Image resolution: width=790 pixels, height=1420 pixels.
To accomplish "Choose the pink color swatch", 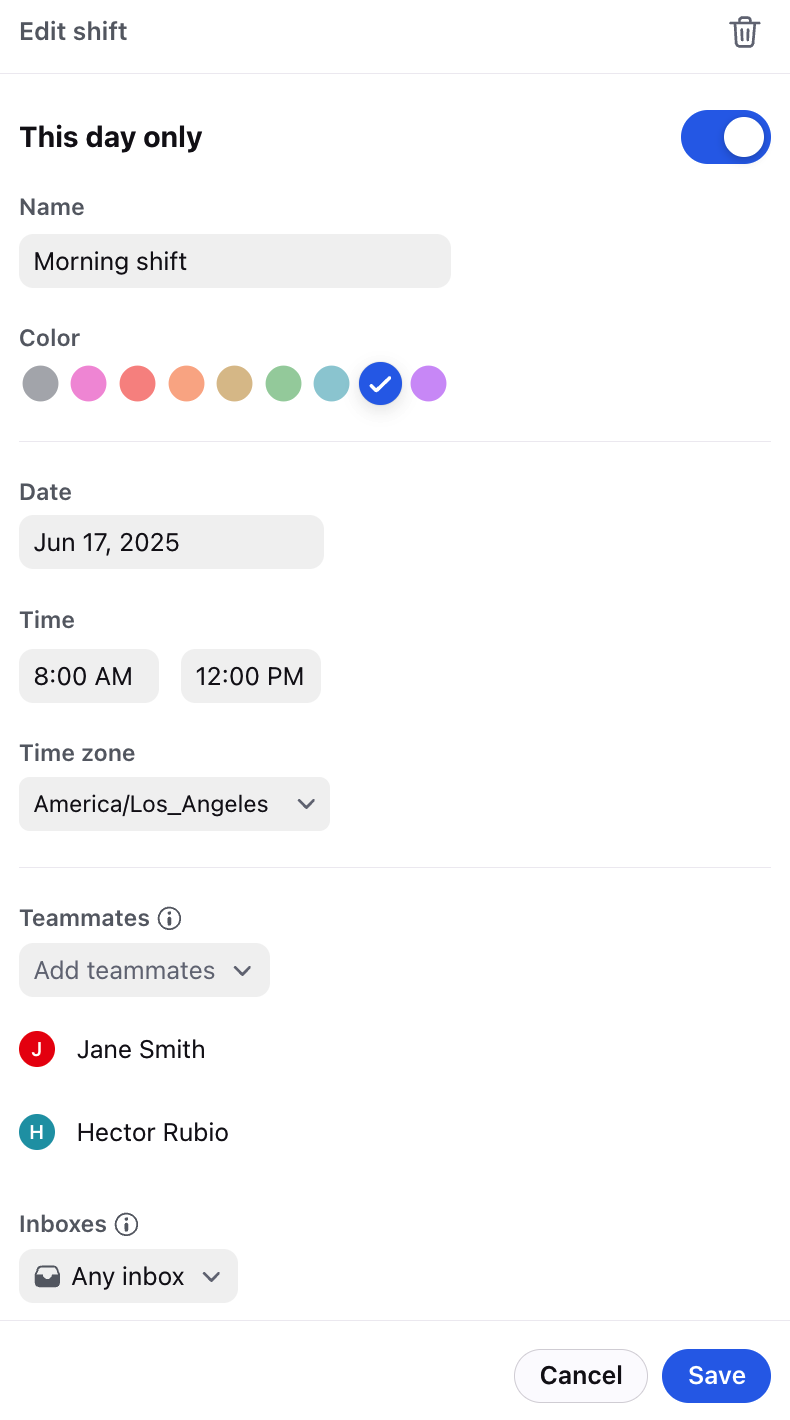I will (x=89, y=383).
